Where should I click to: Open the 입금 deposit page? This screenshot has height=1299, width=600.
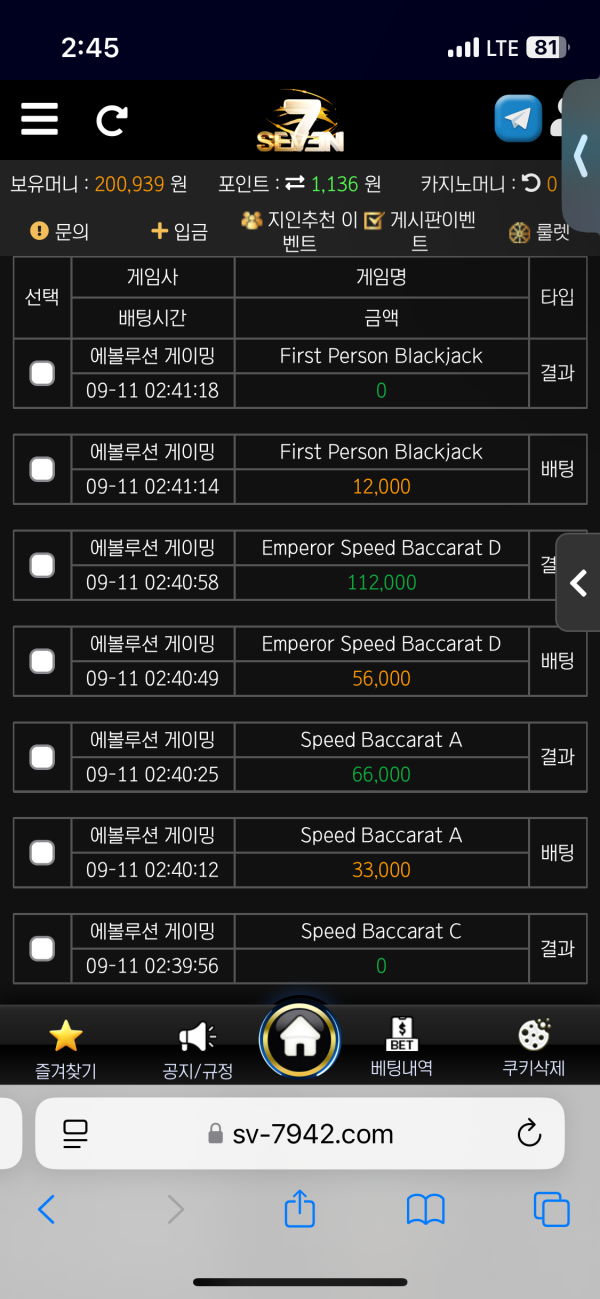pos(179,231)
